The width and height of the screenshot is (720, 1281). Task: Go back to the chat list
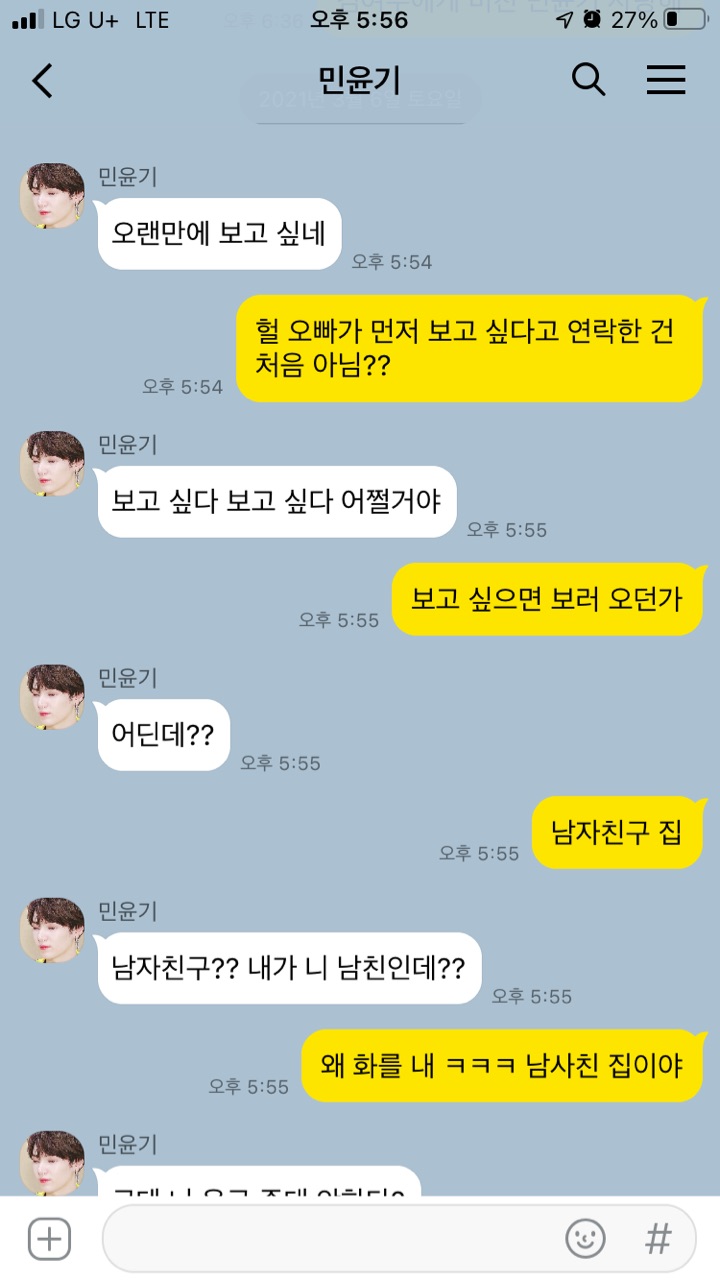pos(42,80)
